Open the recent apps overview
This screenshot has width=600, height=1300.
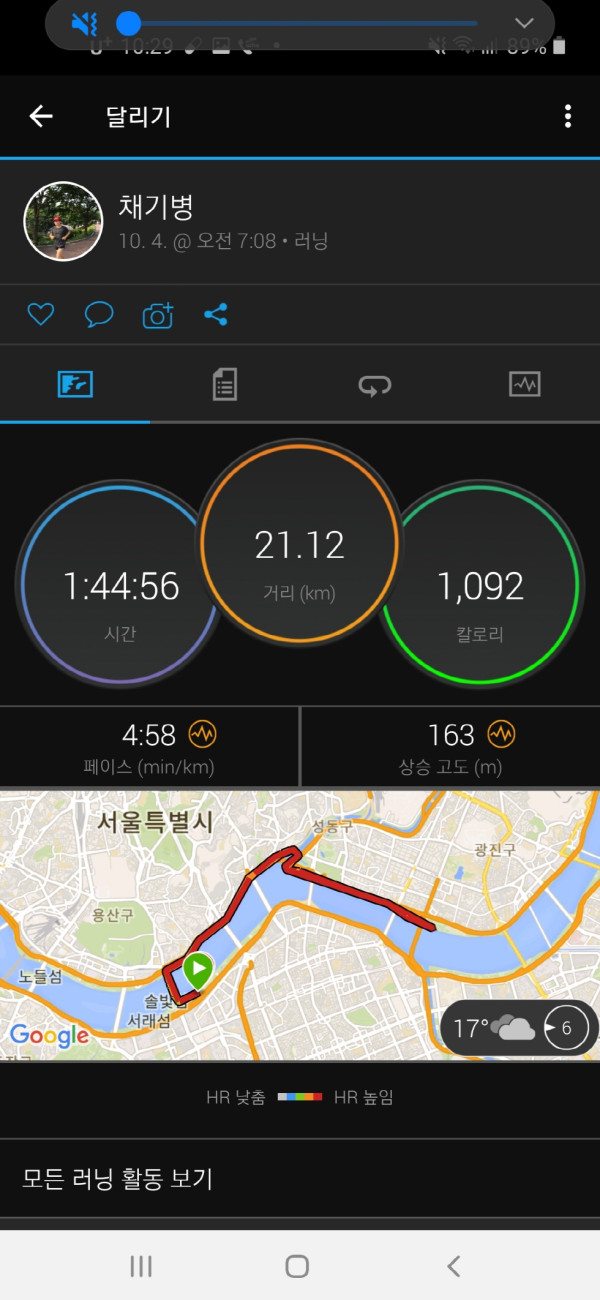pos(141,1266)
